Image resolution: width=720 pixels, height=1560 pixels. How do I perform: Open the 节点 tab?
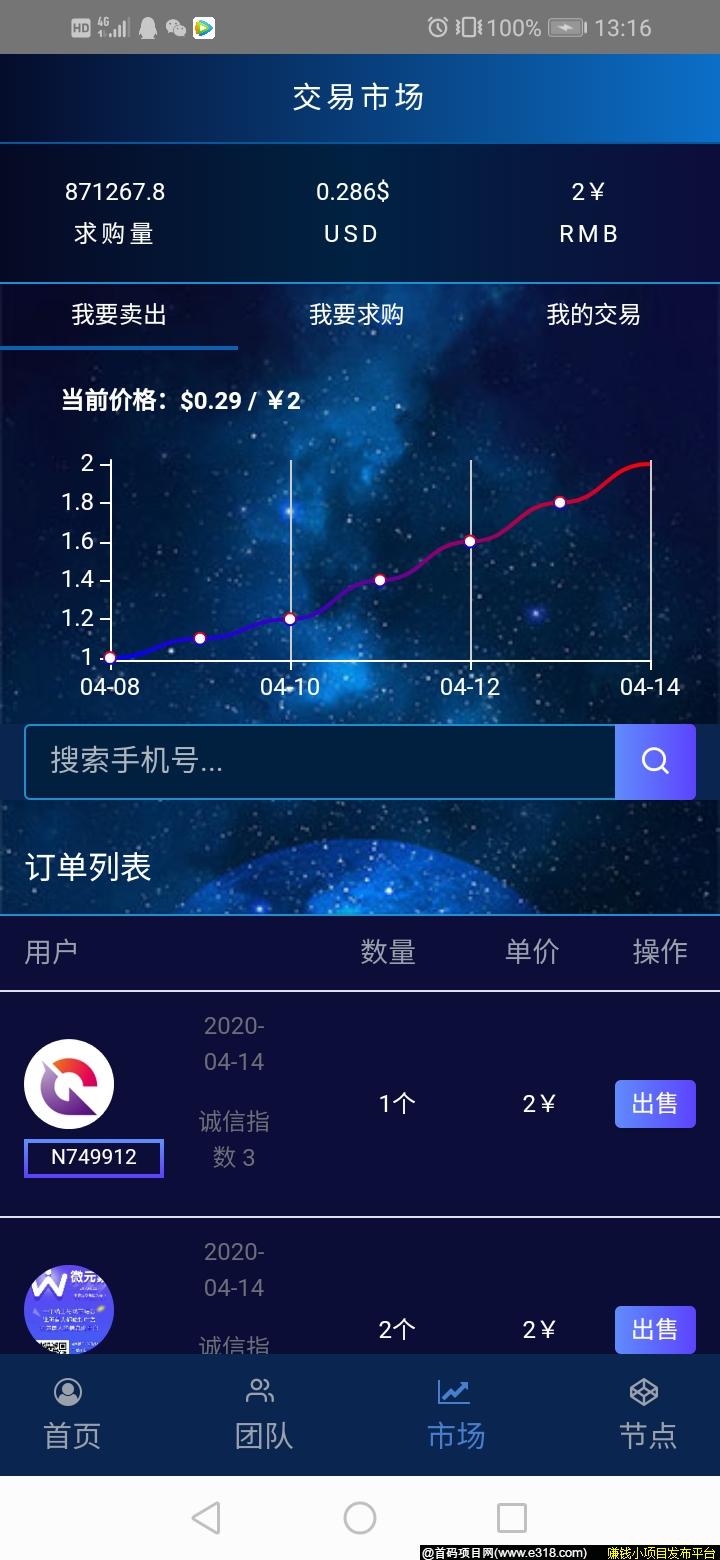tap(647, 1415)
